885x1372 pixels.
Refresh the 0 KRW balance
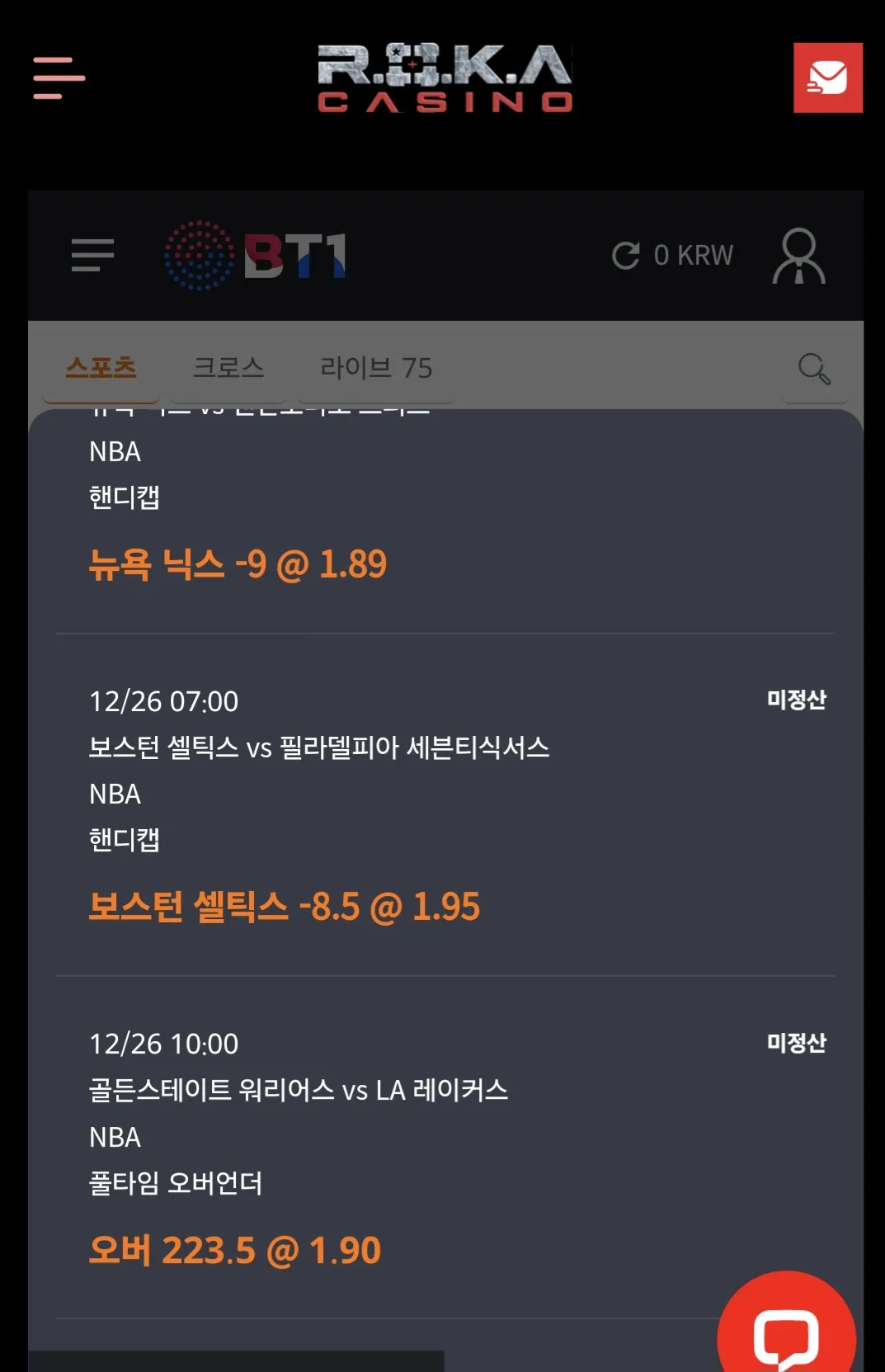[x=626, y=255]
